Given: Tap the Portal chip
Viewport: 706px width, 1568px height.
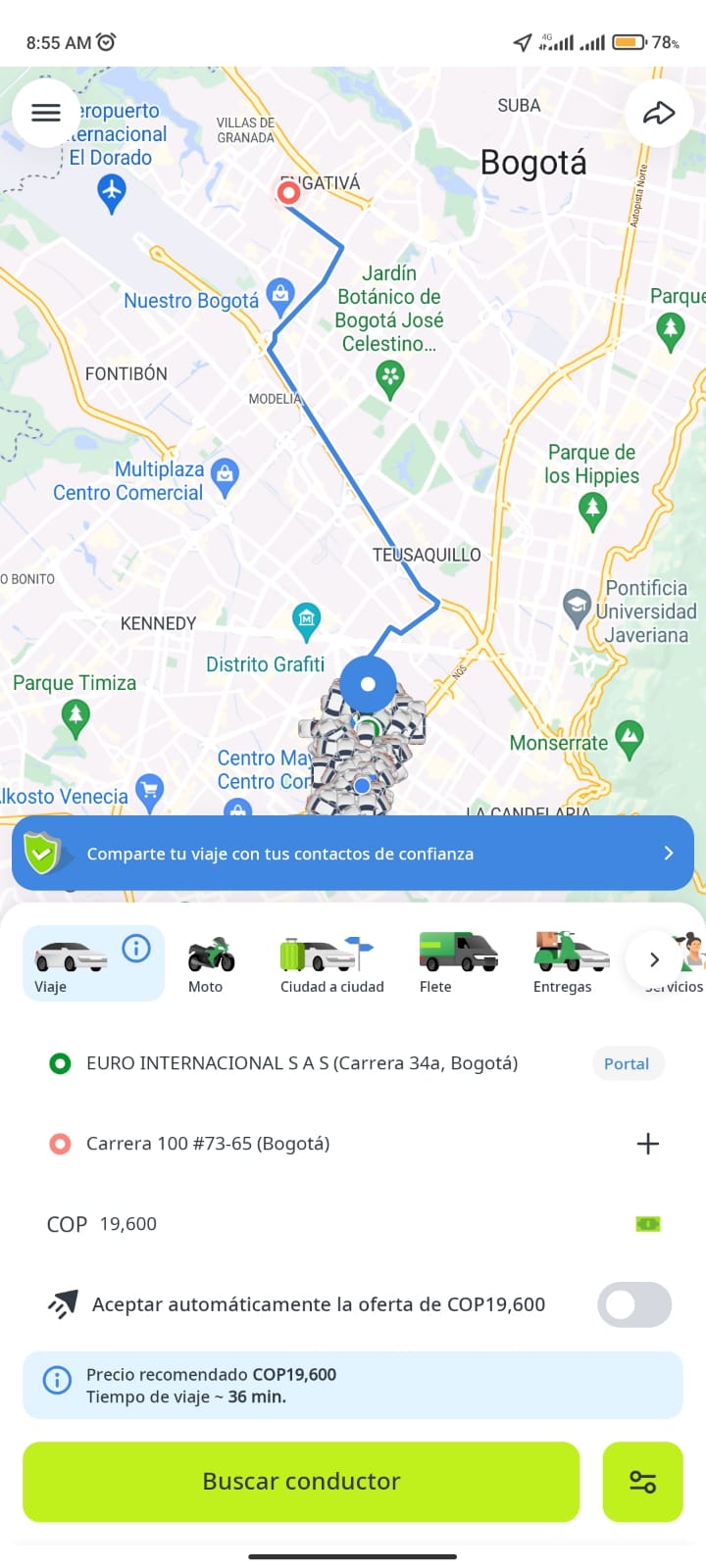Looking at the screenshot, I should tap(627, 1063).
